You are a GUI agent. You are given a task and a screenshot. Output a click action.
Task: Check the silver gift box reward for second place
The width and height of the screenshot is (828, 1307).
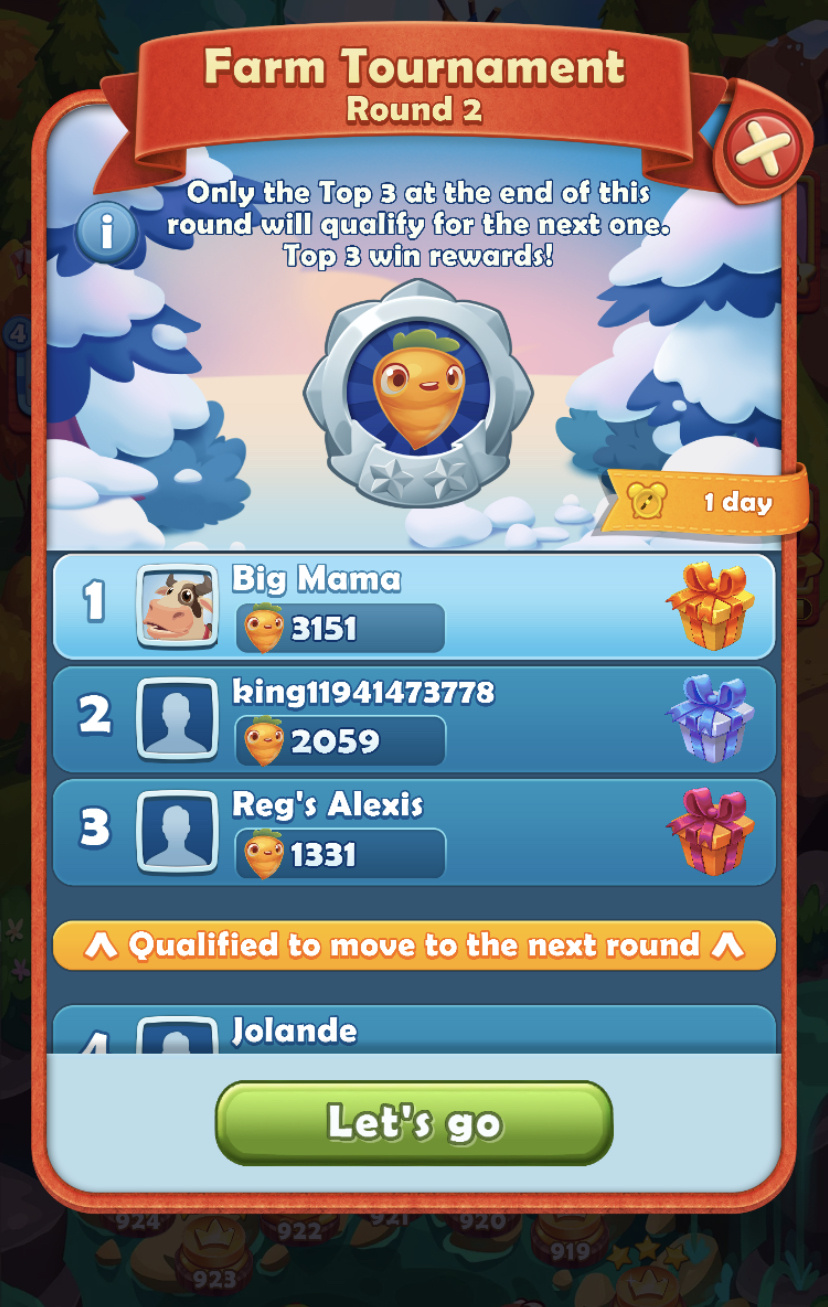[708, 718]
